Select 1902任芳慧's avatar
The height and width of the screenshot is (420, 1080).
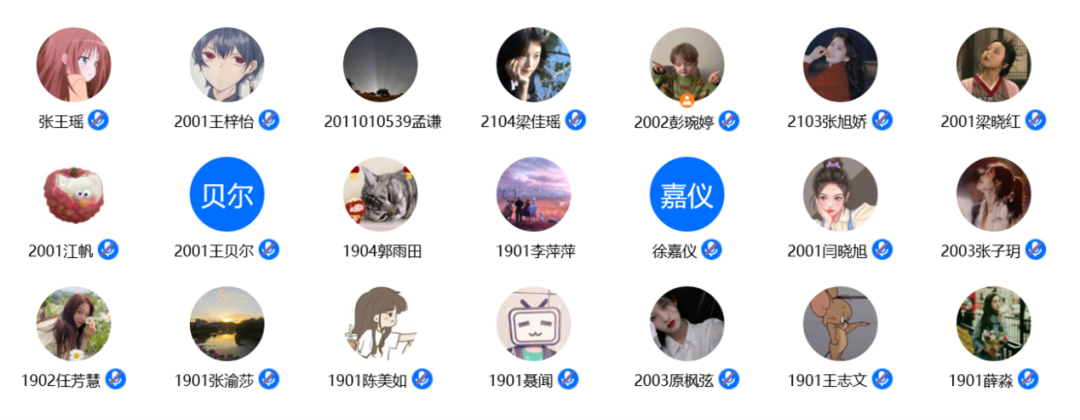point(73,324)
